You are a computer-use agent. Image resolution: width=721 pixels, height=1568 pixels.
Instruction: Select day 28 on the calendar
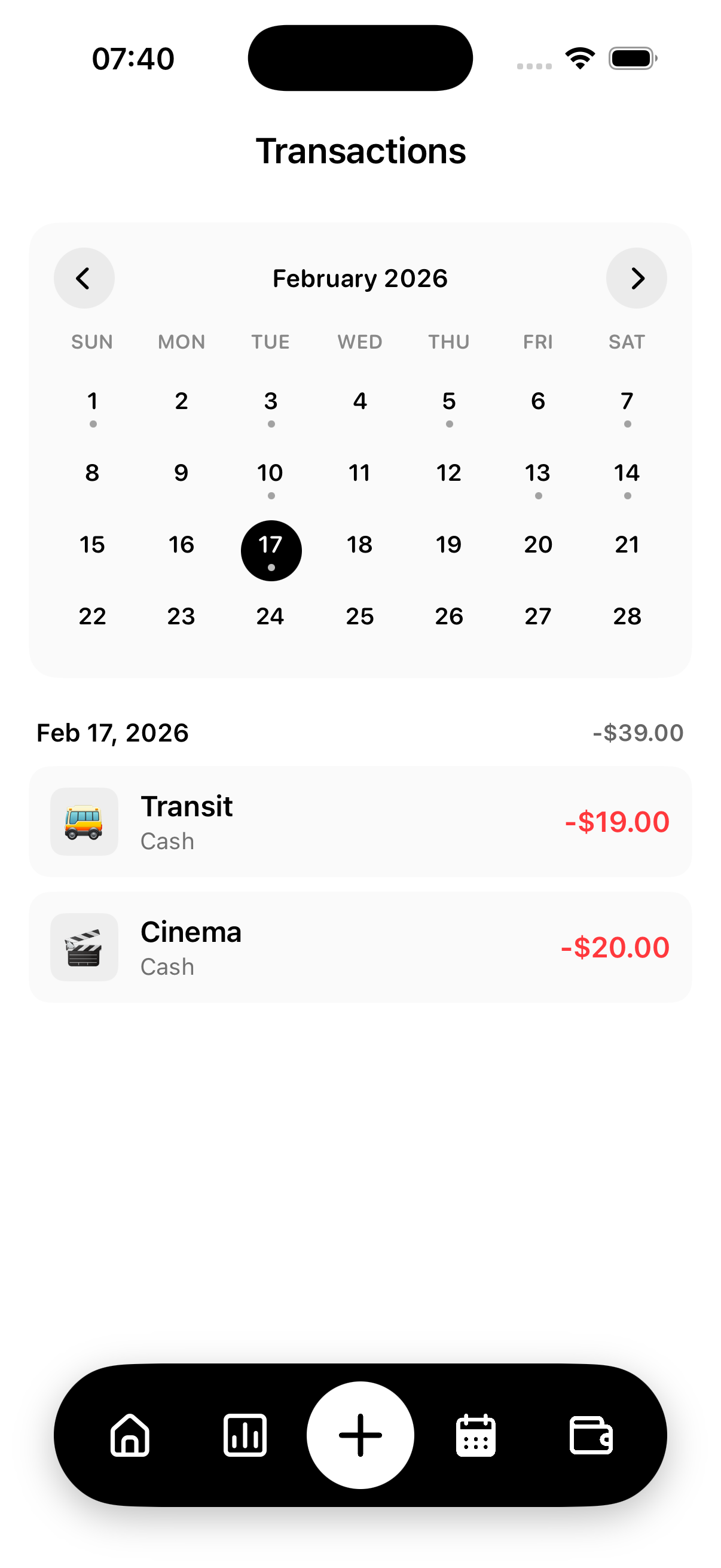627,616
